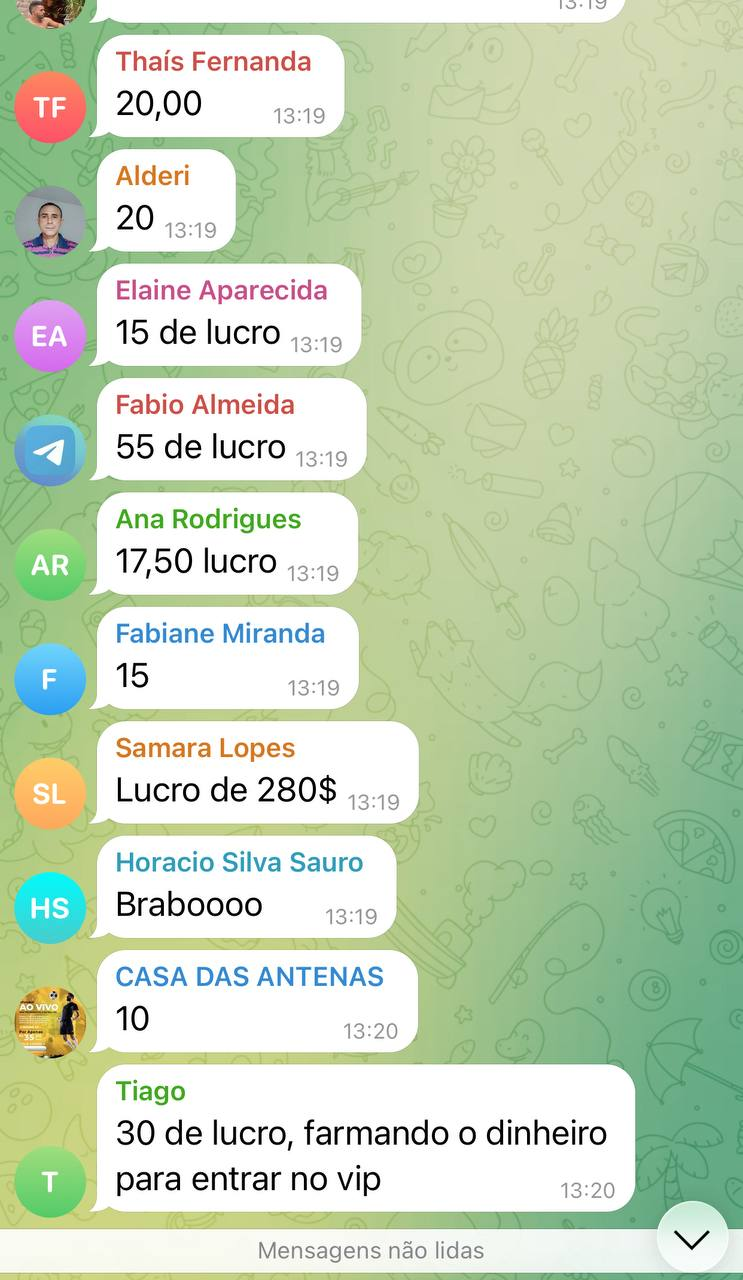This screenshot has height=1280, width=743.
Task: Open Fabio Almeida's Telegram logo avatar
Action: coord(50,450)
